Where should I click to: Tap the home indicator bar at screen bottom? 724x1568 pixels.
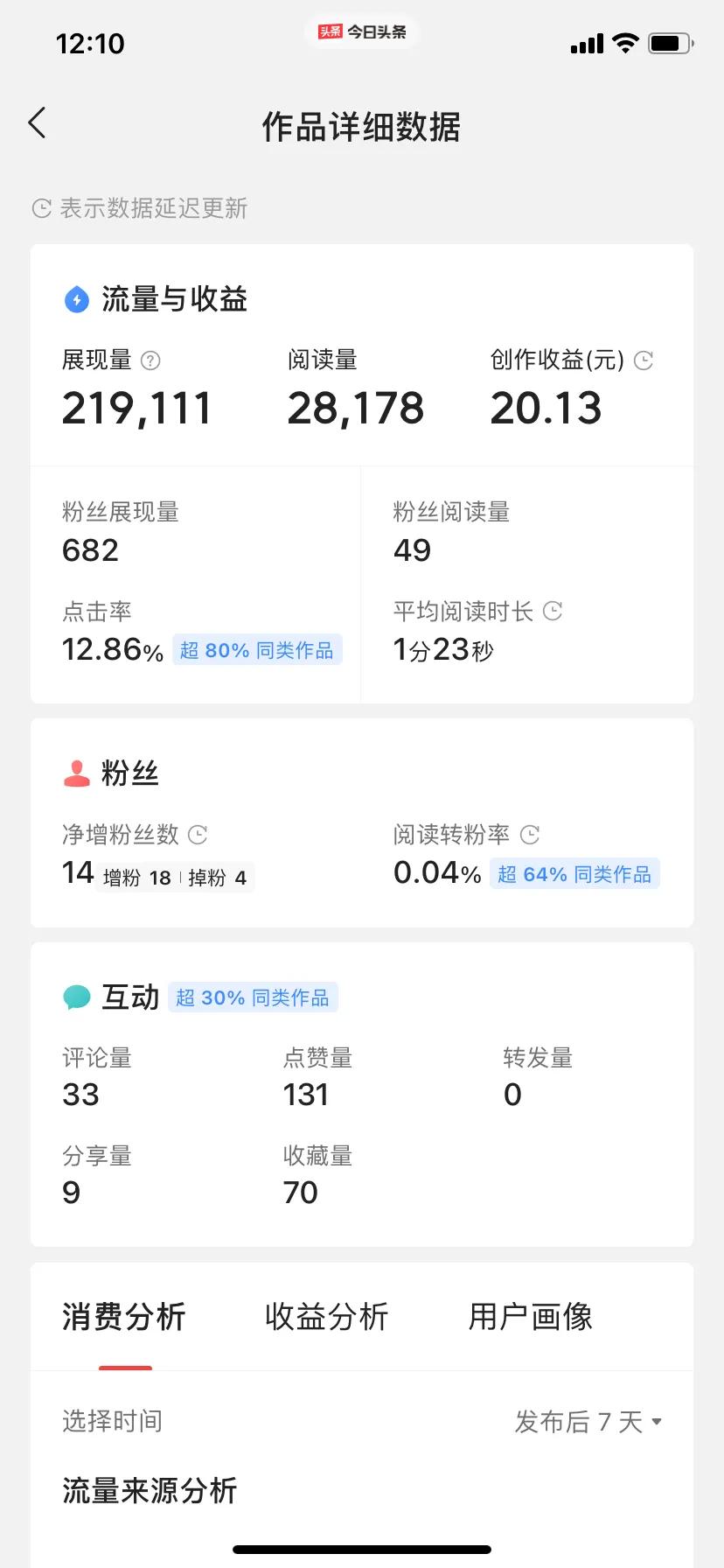[x=362, y=1549]
